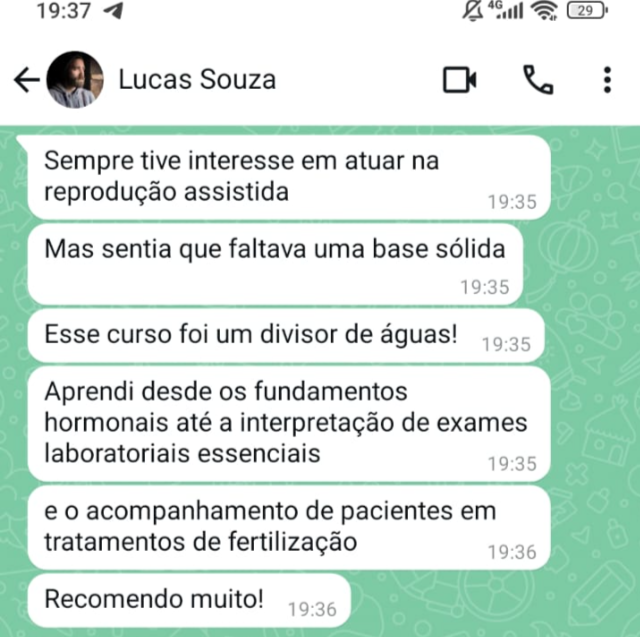Open Lucas Souza's profile photo
The height and width of the screenshot is (637, 640).
pos(75,80)
